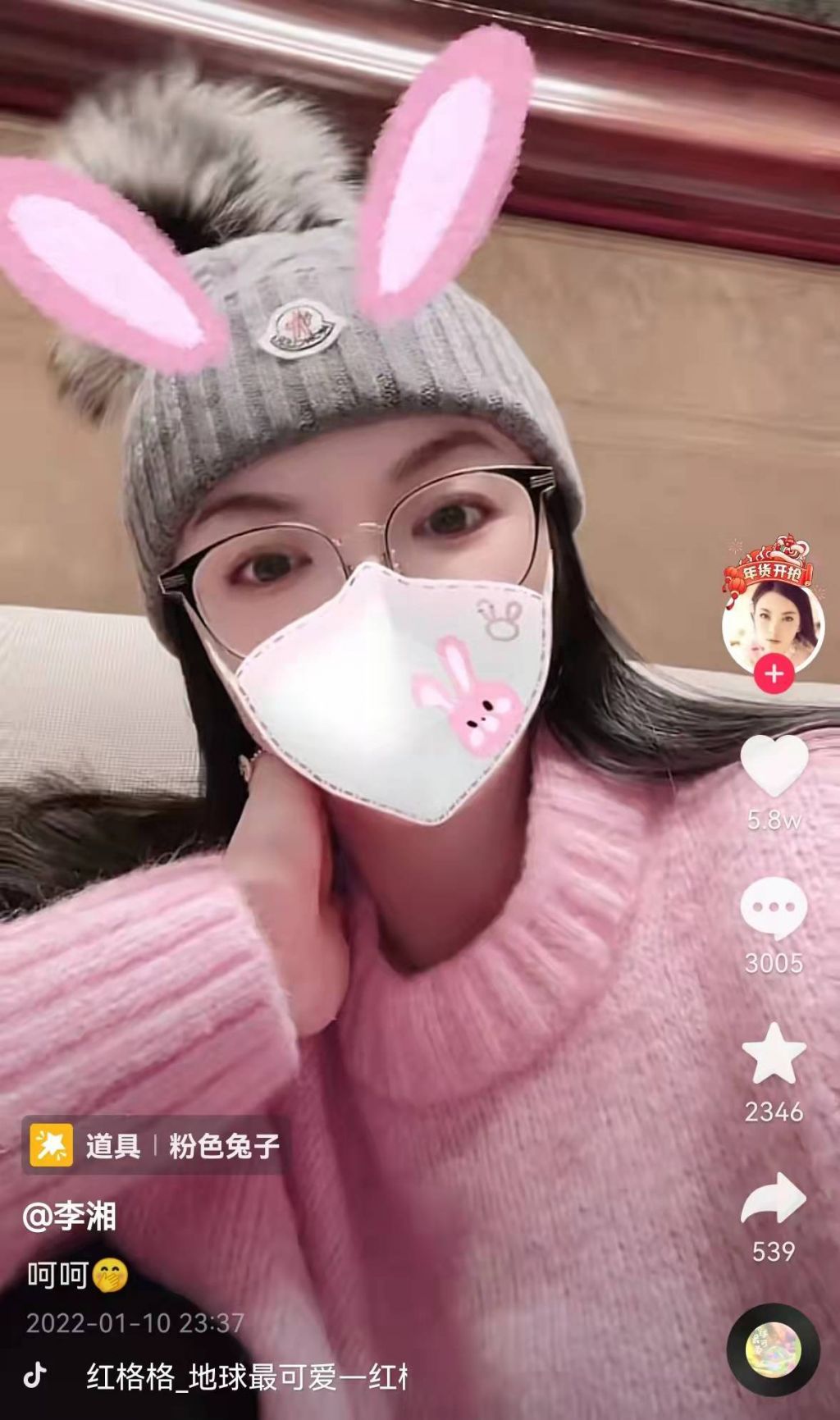Open the spinning music disc
This screenshot has width=840, height=1420.
[773, 1348]
